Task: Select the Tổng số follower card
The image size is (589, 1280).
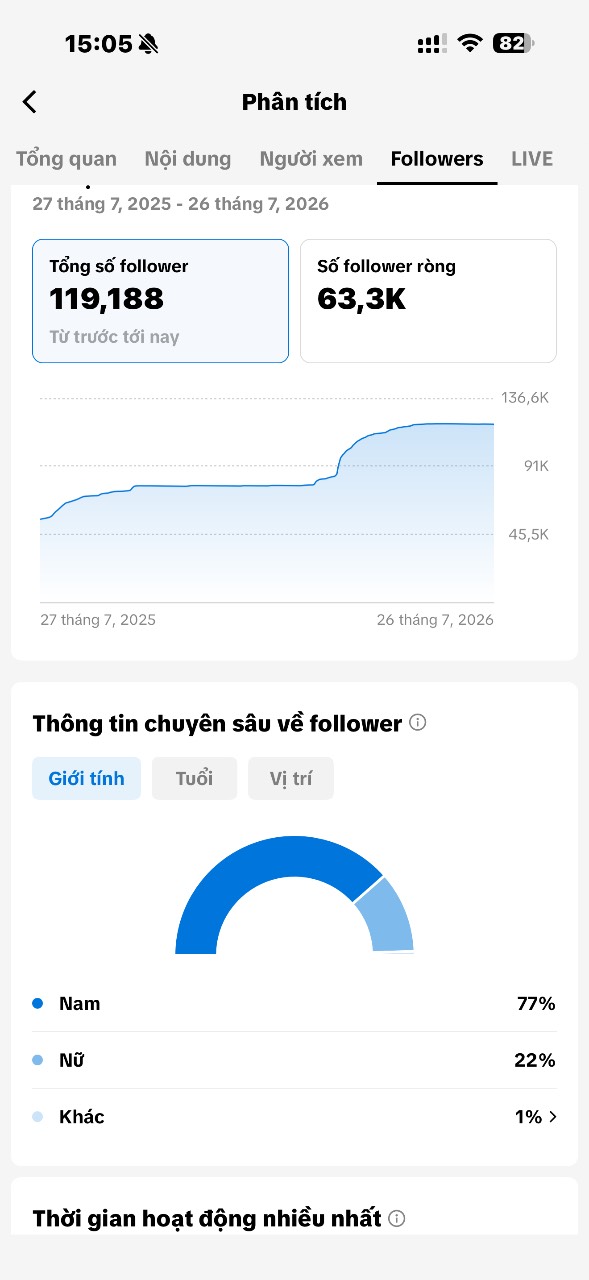Action: (x=161, y=301)
